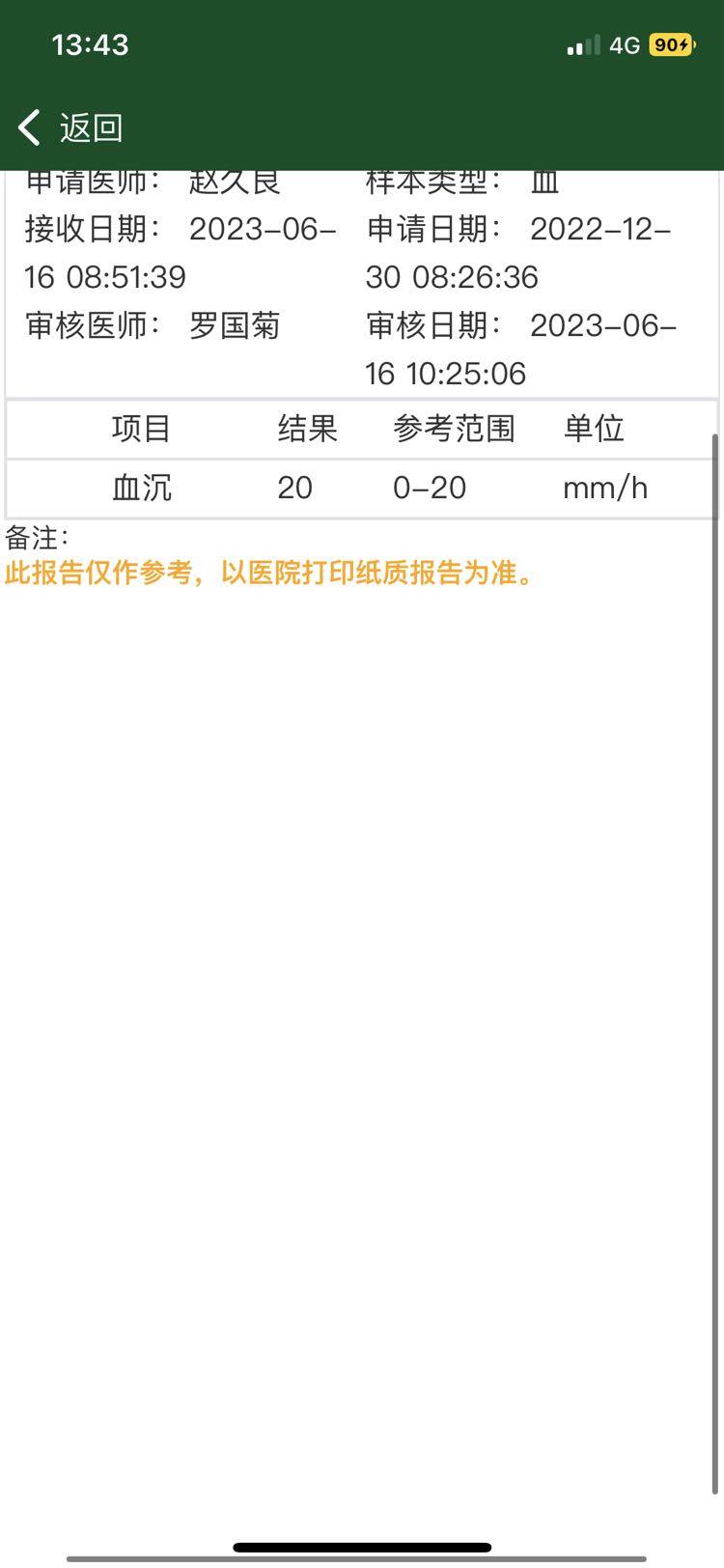
Task: Tap the 返回 back button
Action: [70, 127]
